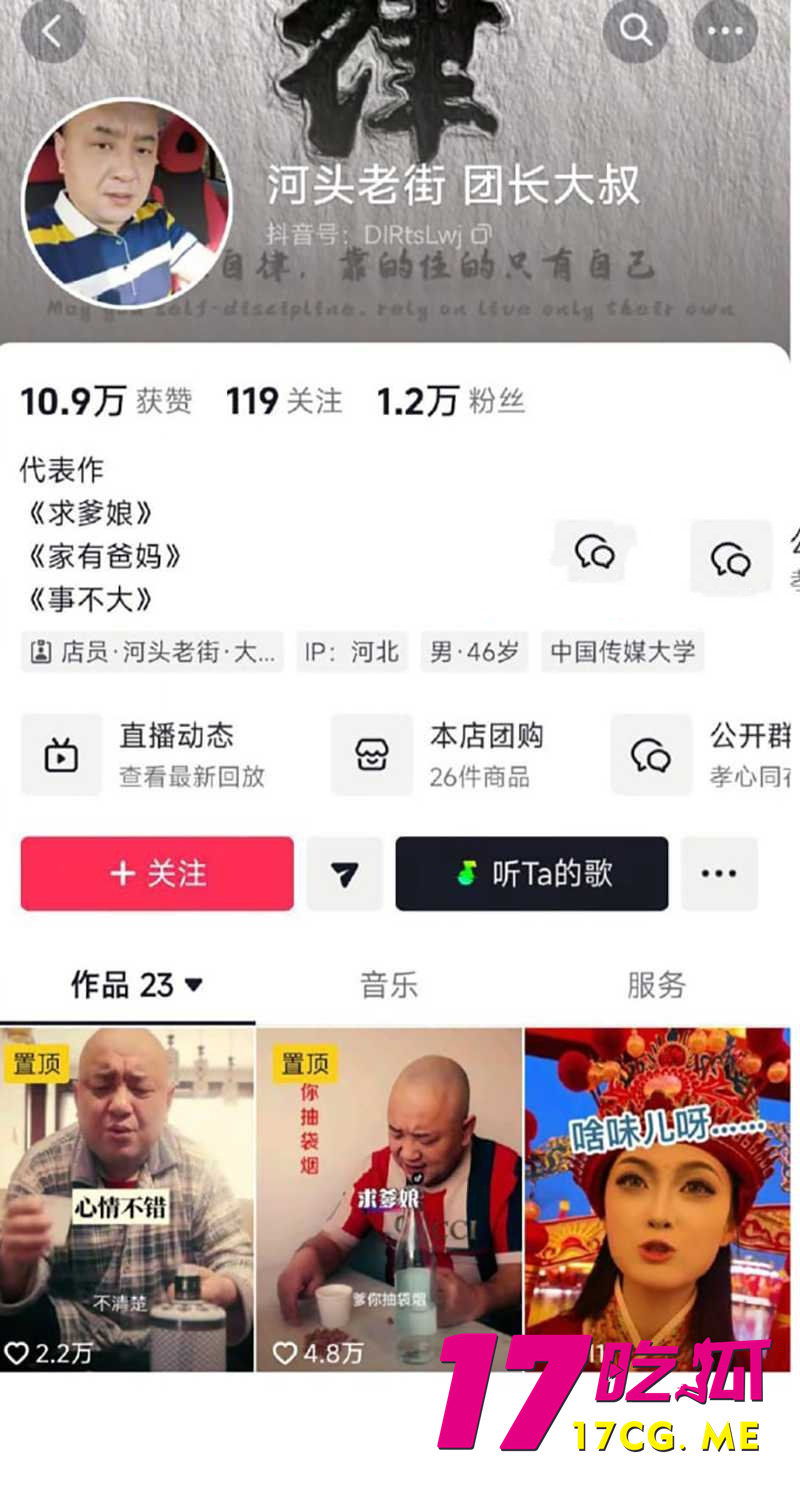Open the search icon at top

pos(635,31)
